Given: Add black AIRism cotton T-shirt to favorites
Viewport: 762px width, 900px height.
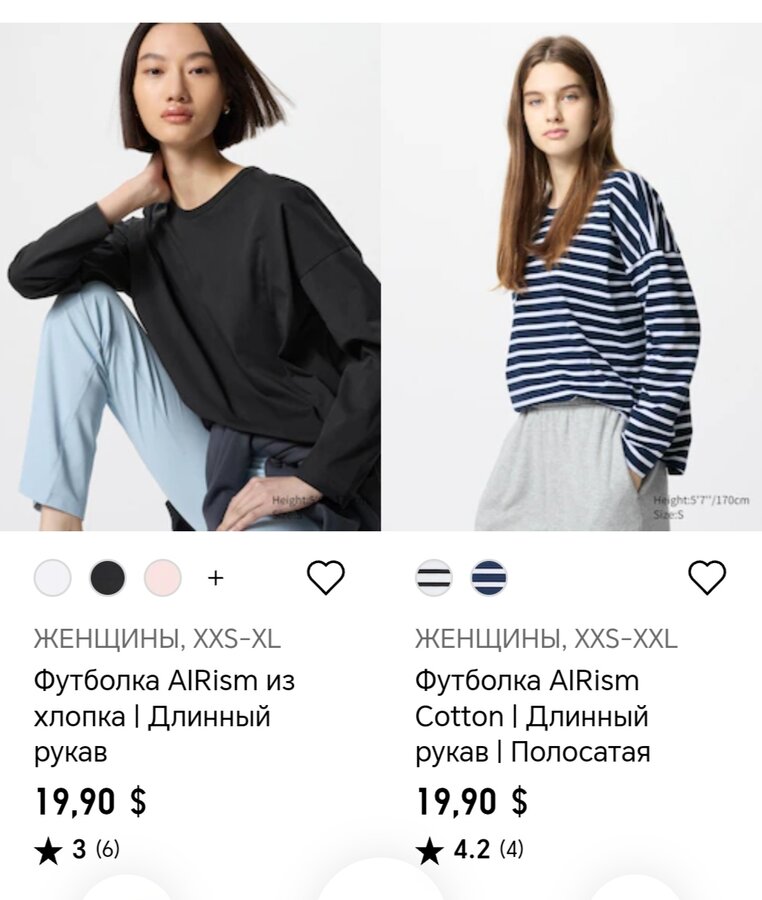Looking at the screenshot, I should (325, 577).
